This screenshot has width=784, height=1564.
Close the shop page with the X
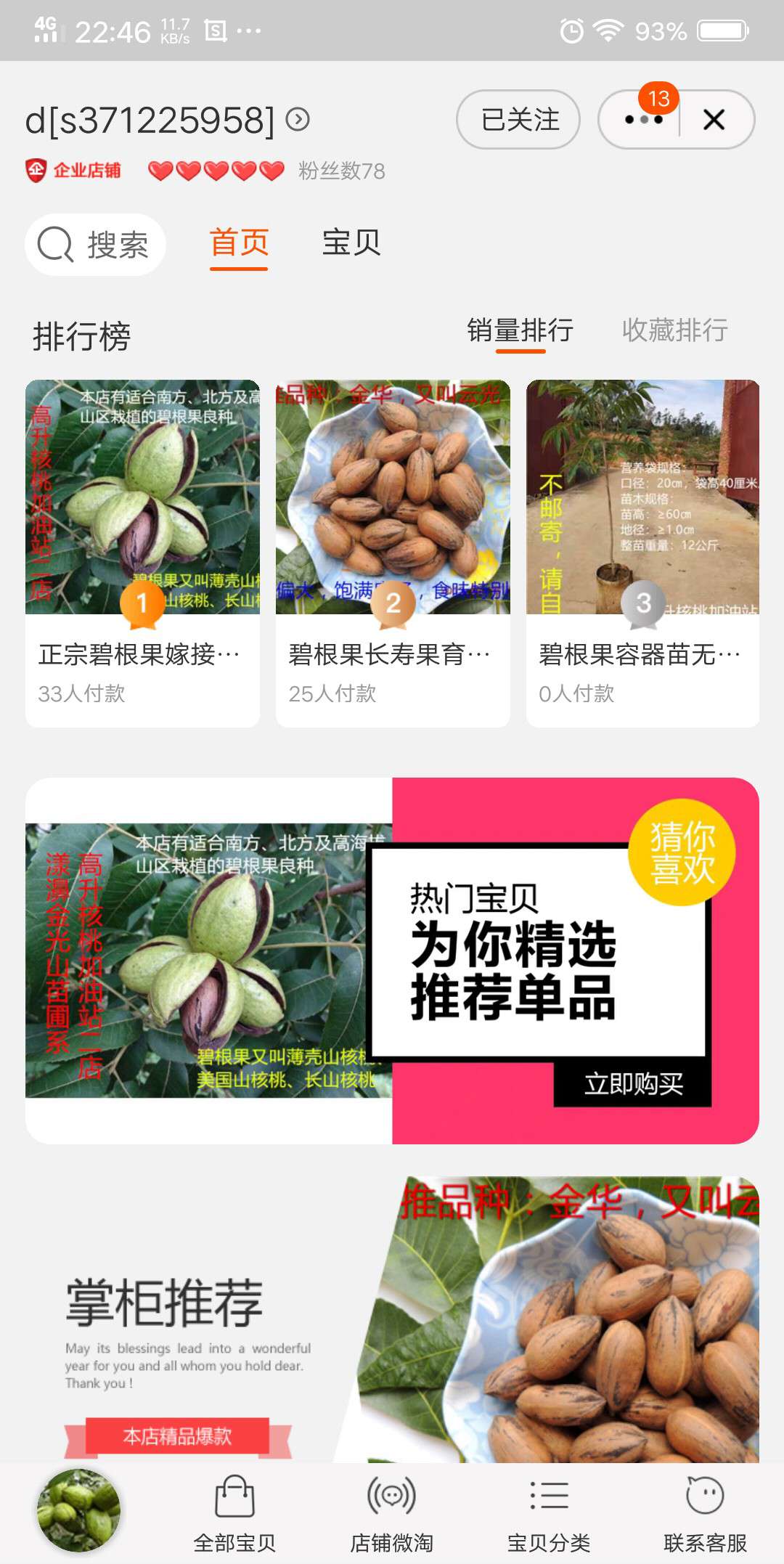714,119
